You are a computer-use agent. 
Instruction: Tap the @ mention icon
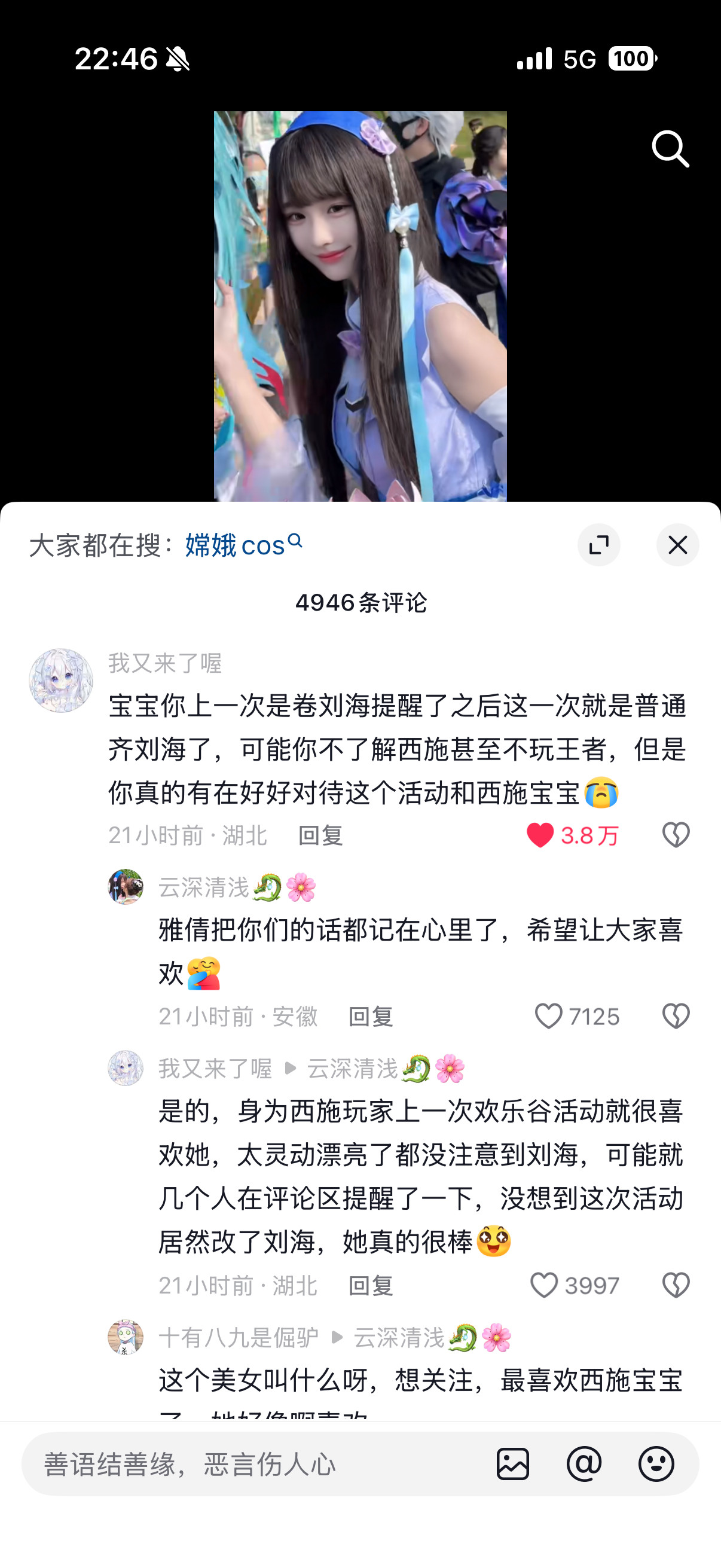(585, 1465)
